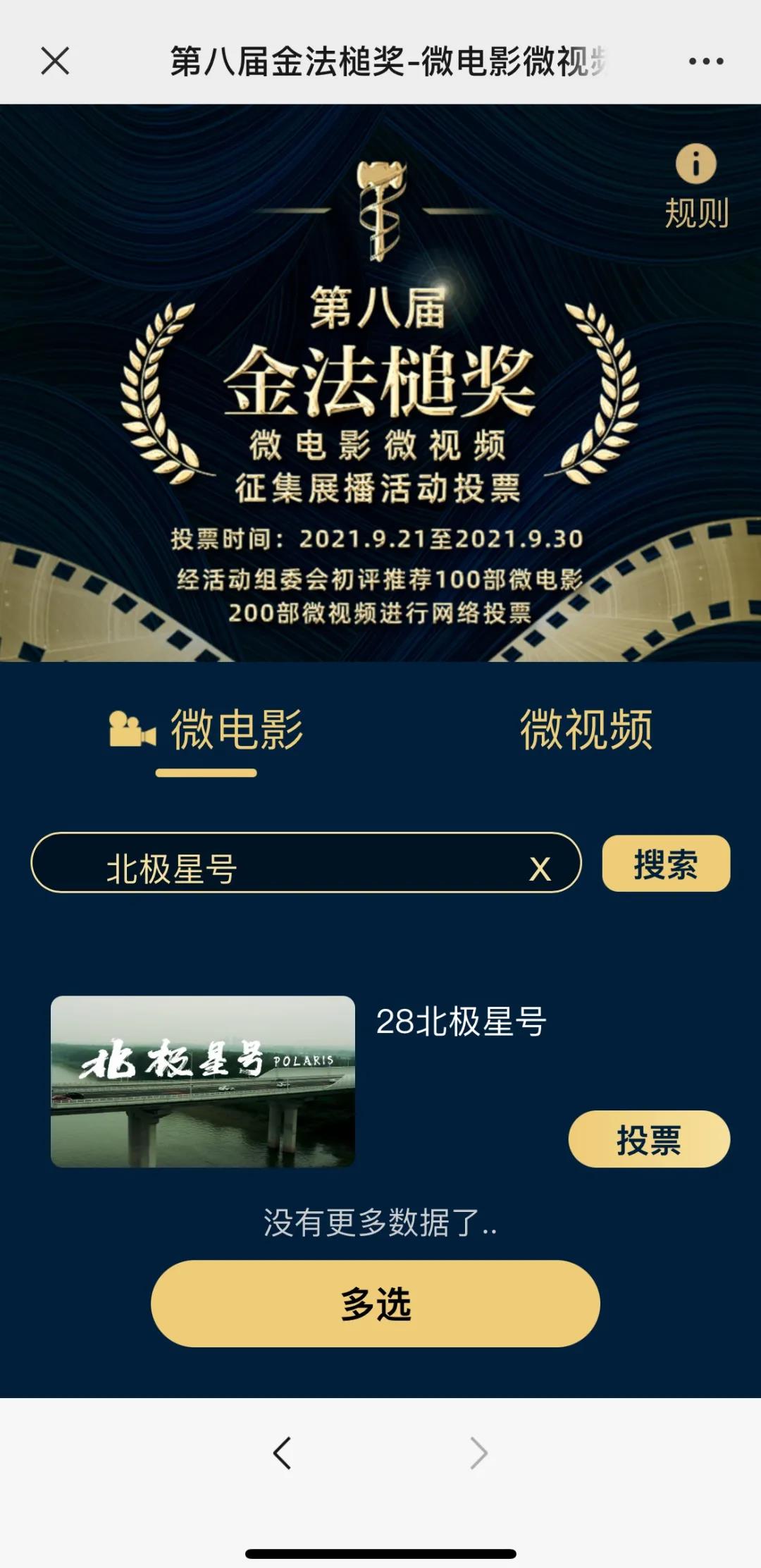The height and width of the screenshot is (1568, 761).
Task: Go back with the browser back arrow
Action: pyautogui.click(x=283, y=1453)
